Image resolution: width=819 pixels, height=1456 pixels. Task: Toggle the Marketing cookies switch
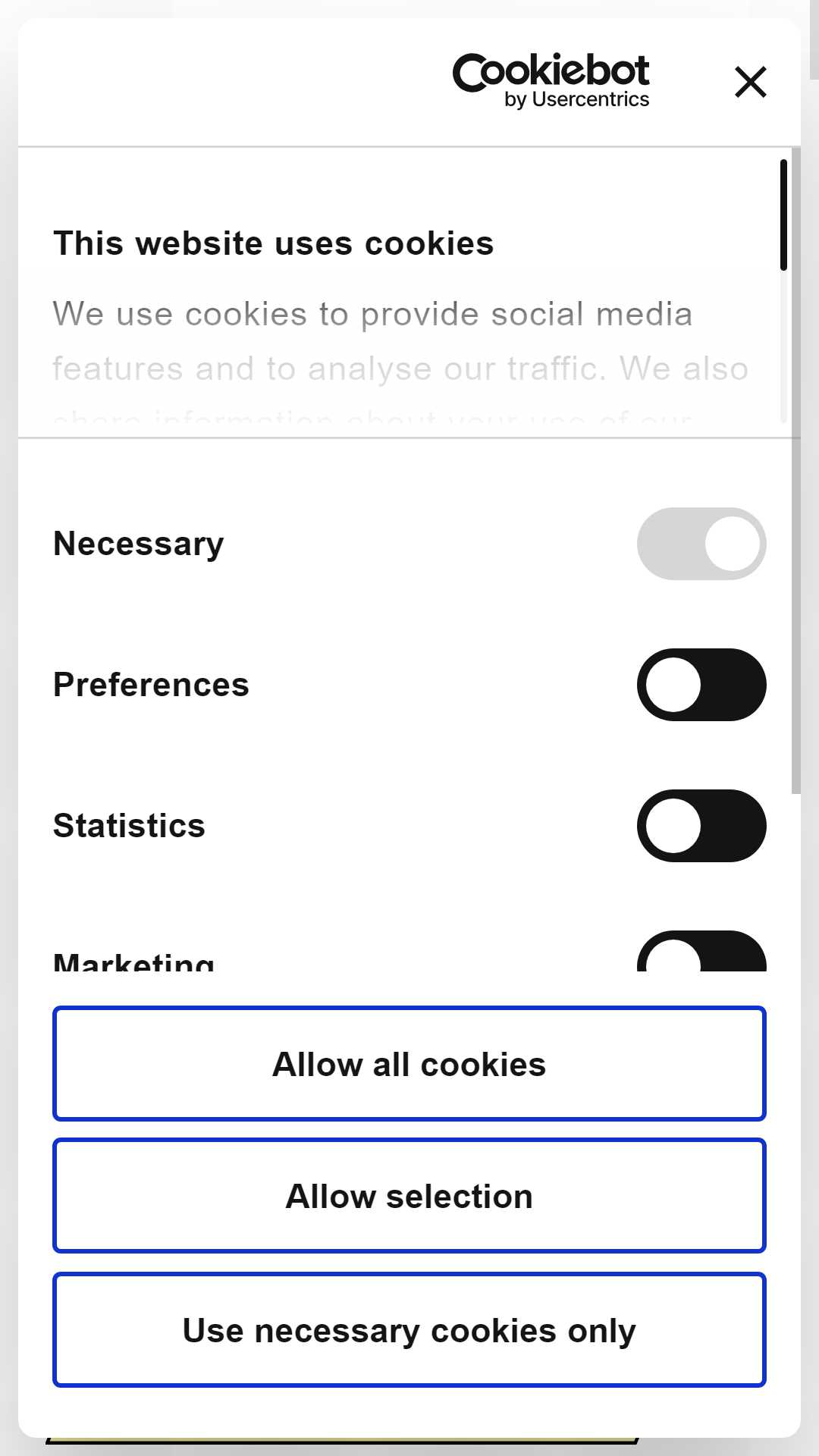[701, 951]
